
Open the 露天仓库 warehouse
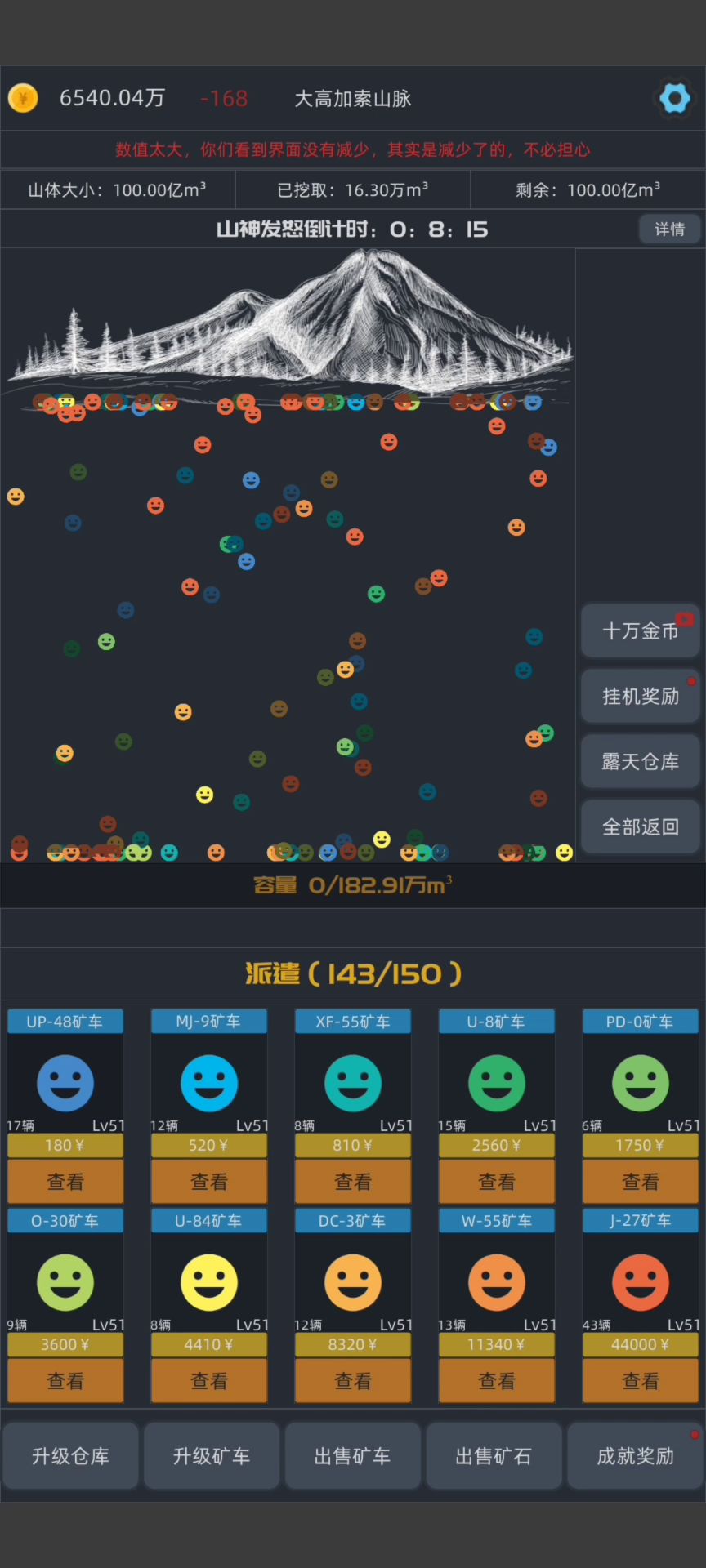click(640, 762)
